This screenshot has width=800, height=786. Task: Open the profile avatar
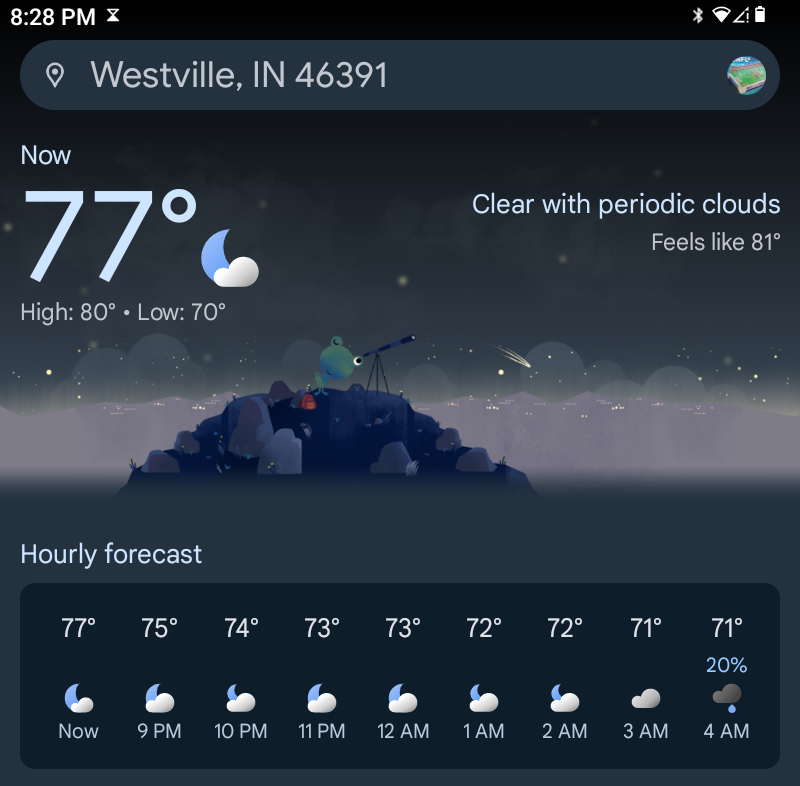[x=746, y=76]
